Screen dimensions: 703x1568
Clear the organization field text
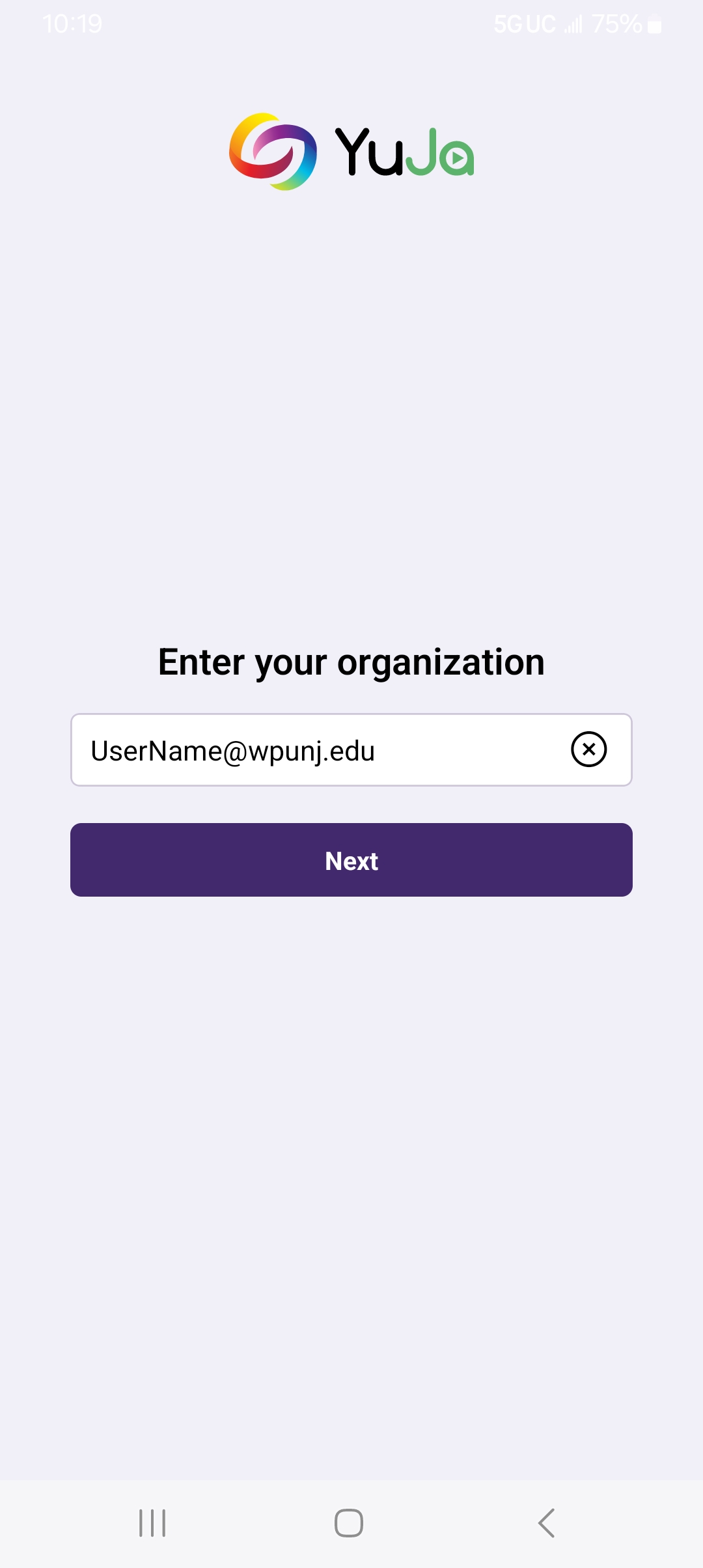coord(588,749)
